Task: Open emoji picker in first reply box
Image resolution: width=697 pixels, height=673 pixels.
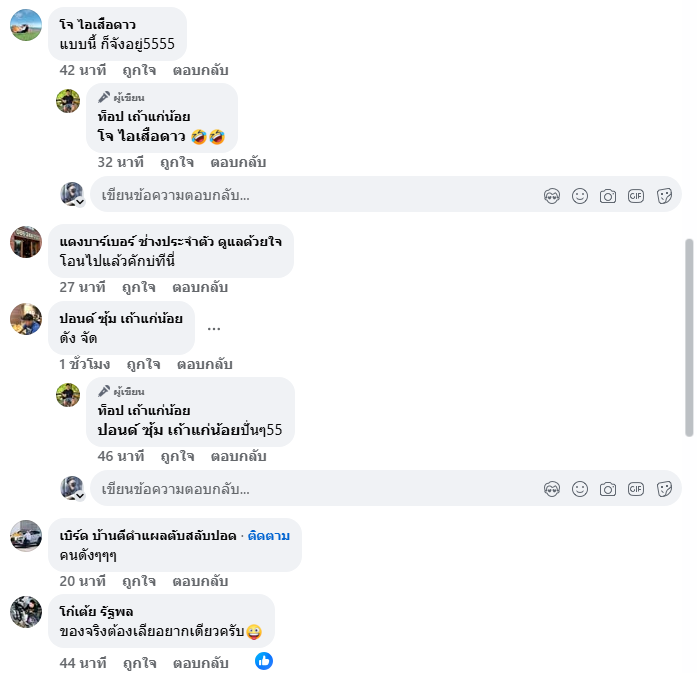Action: [580, 196]
